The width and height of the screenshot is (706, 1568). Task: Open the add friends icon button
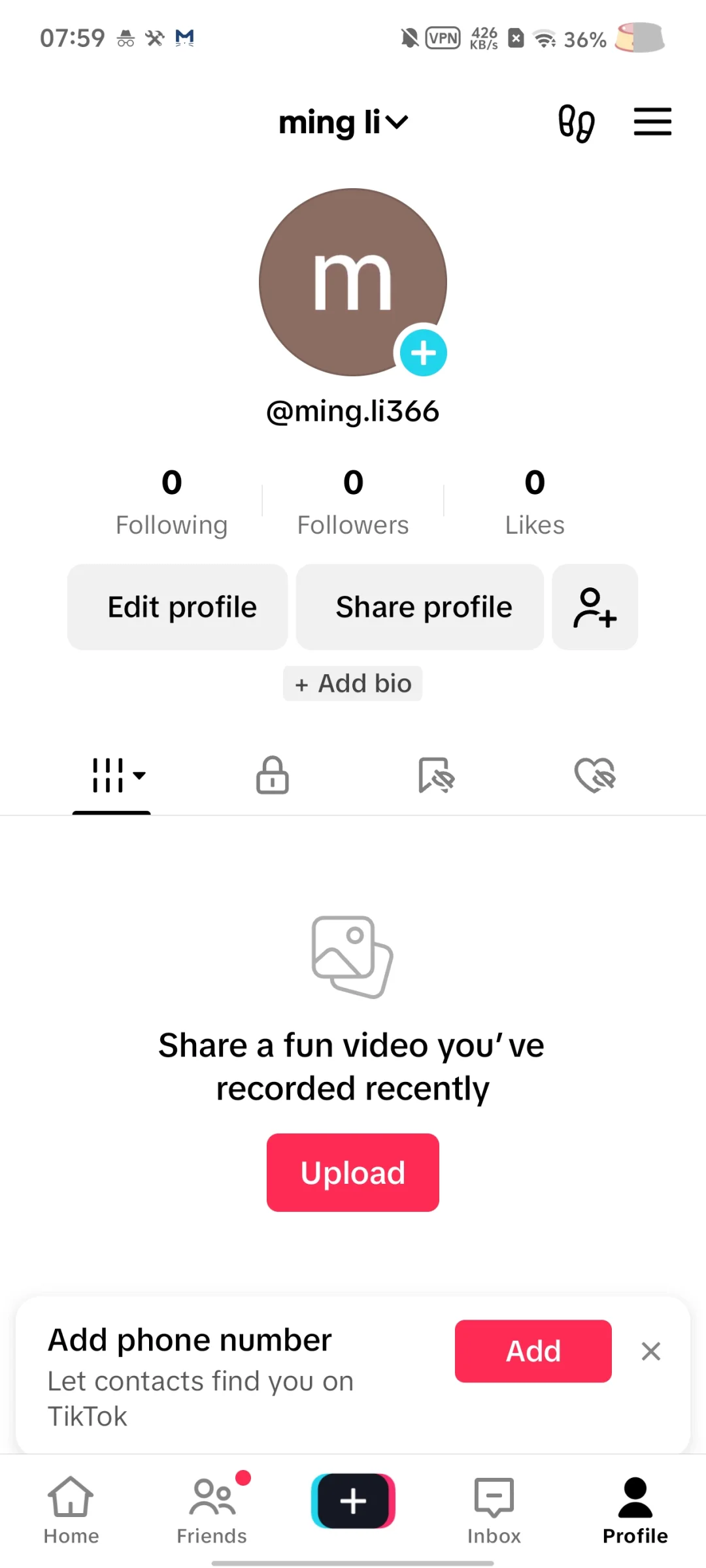[595, 607]
